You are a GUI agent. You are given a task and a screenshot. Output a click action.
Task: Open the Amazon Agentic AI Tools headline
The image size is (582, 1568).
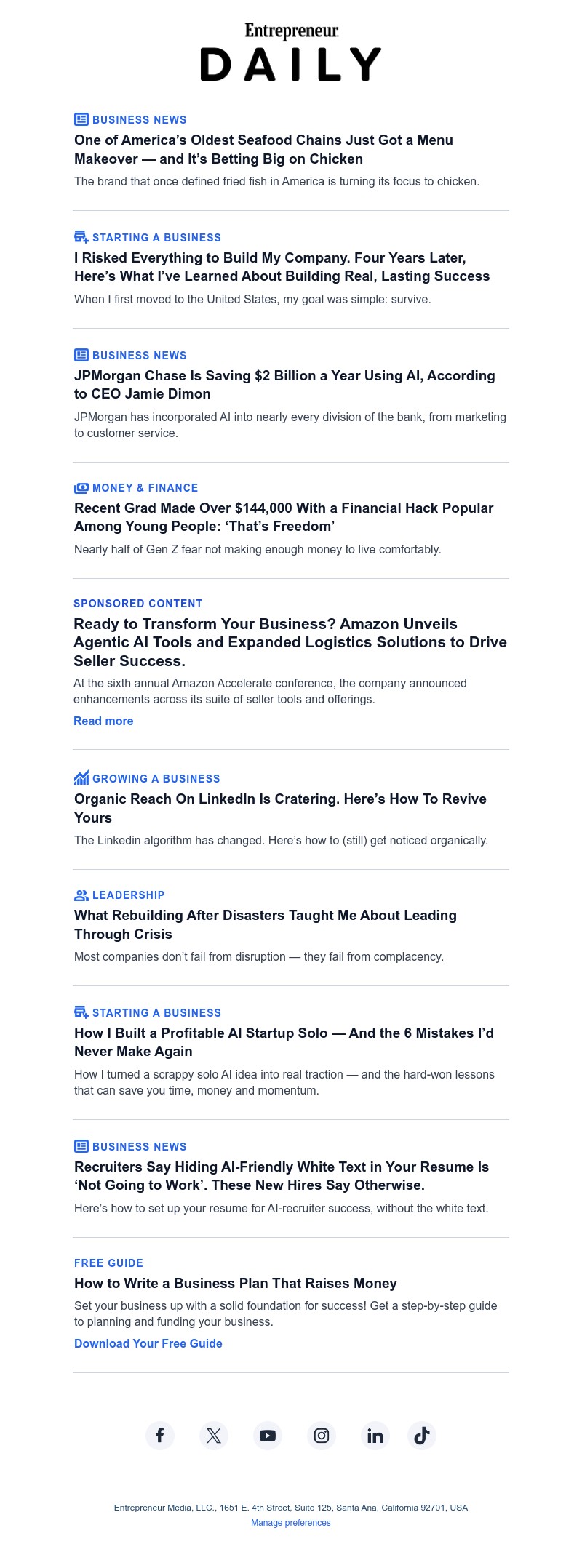[290, 642]
